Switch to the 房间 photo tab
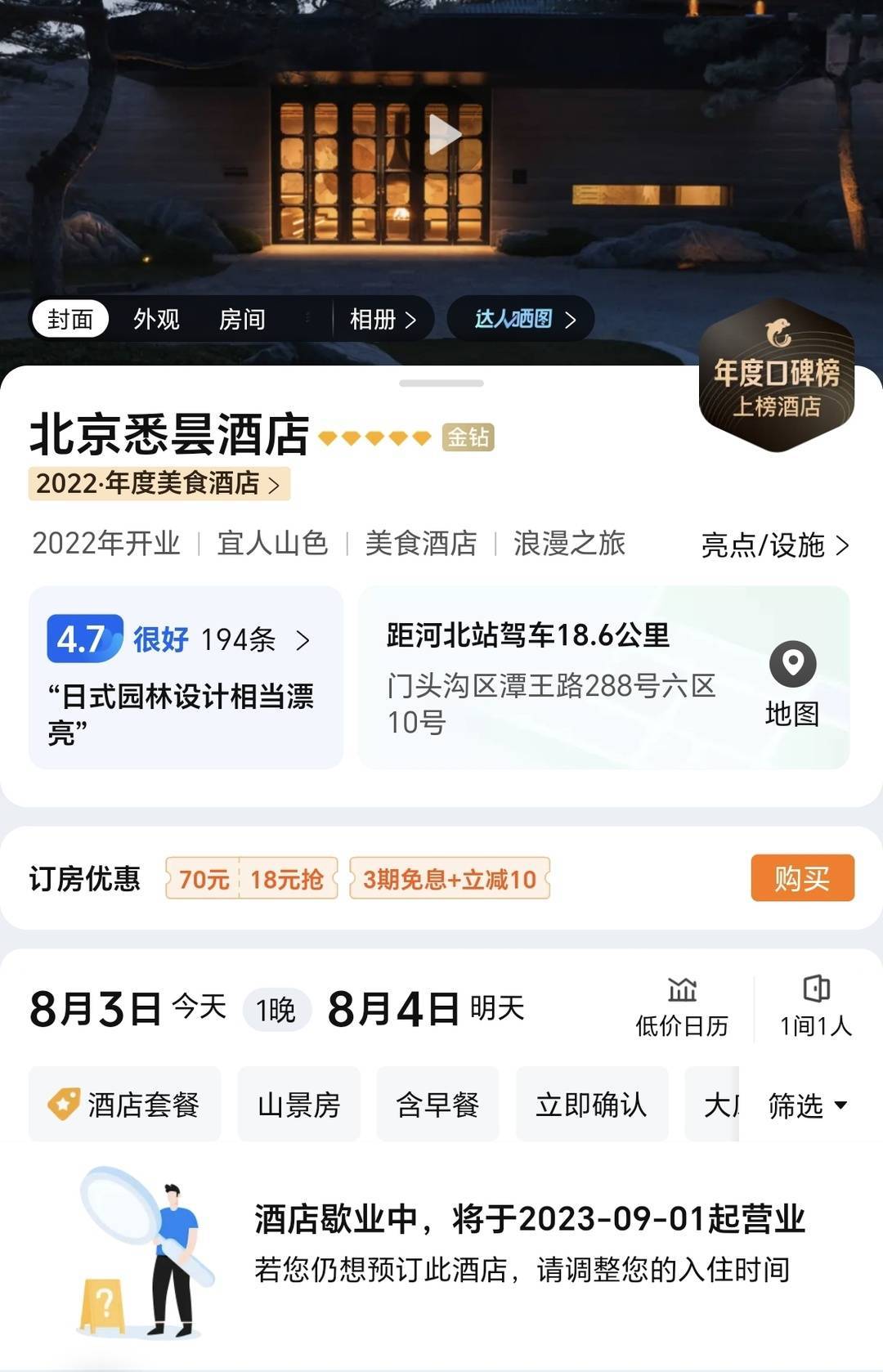Image resolution: width=883 pixels, height=1372 pixels. [x=242, y=319]
